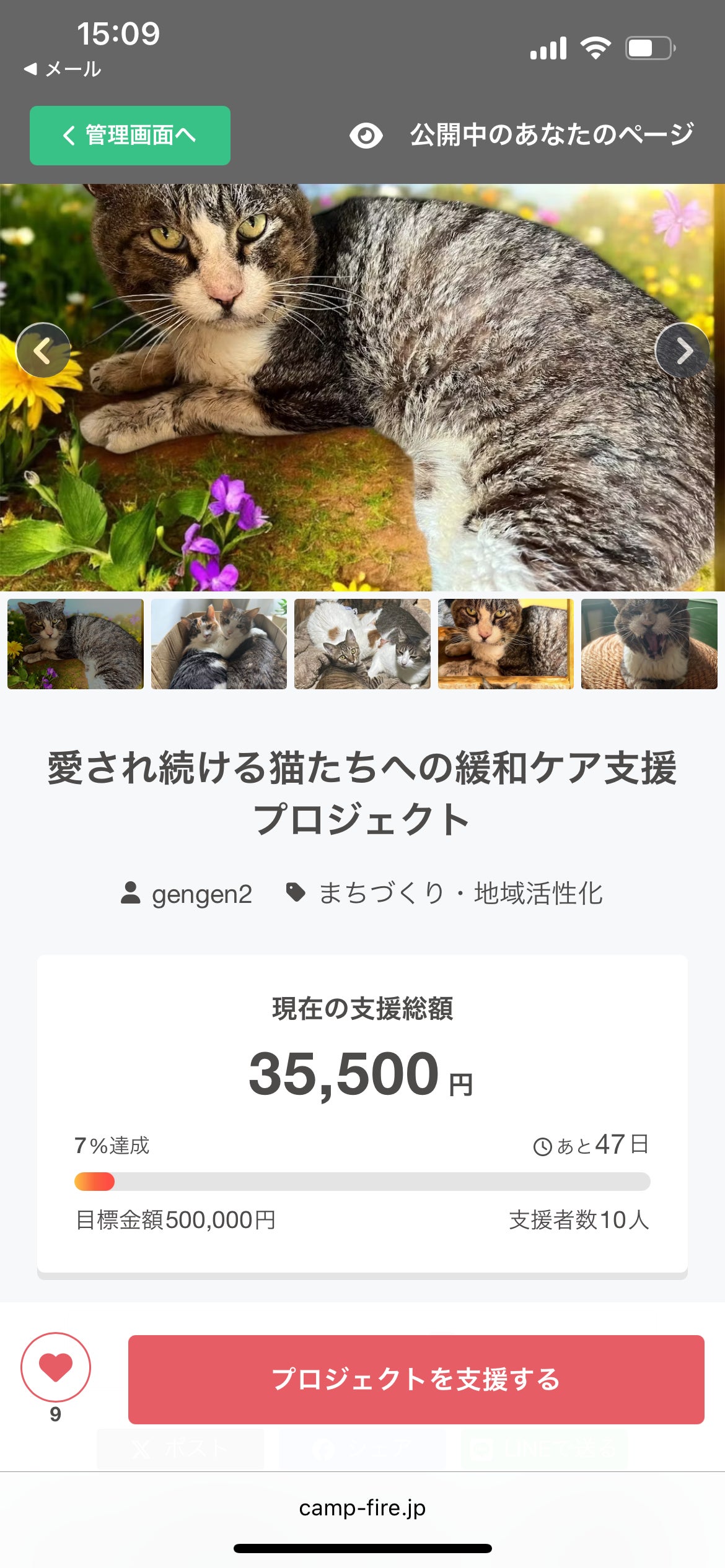Show the previous cat photo
The image size is (725, 1568).
[x=43, y=351]
